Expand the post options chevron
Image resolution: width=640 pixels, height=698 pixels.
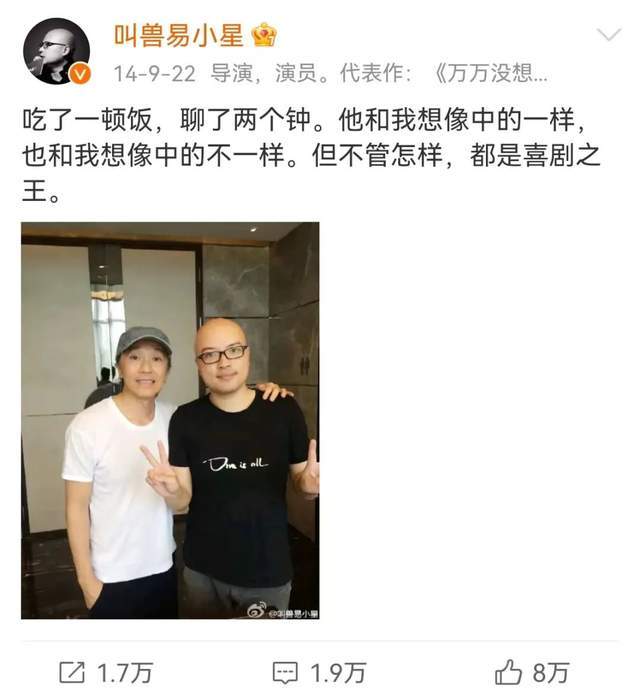(608, 36)
